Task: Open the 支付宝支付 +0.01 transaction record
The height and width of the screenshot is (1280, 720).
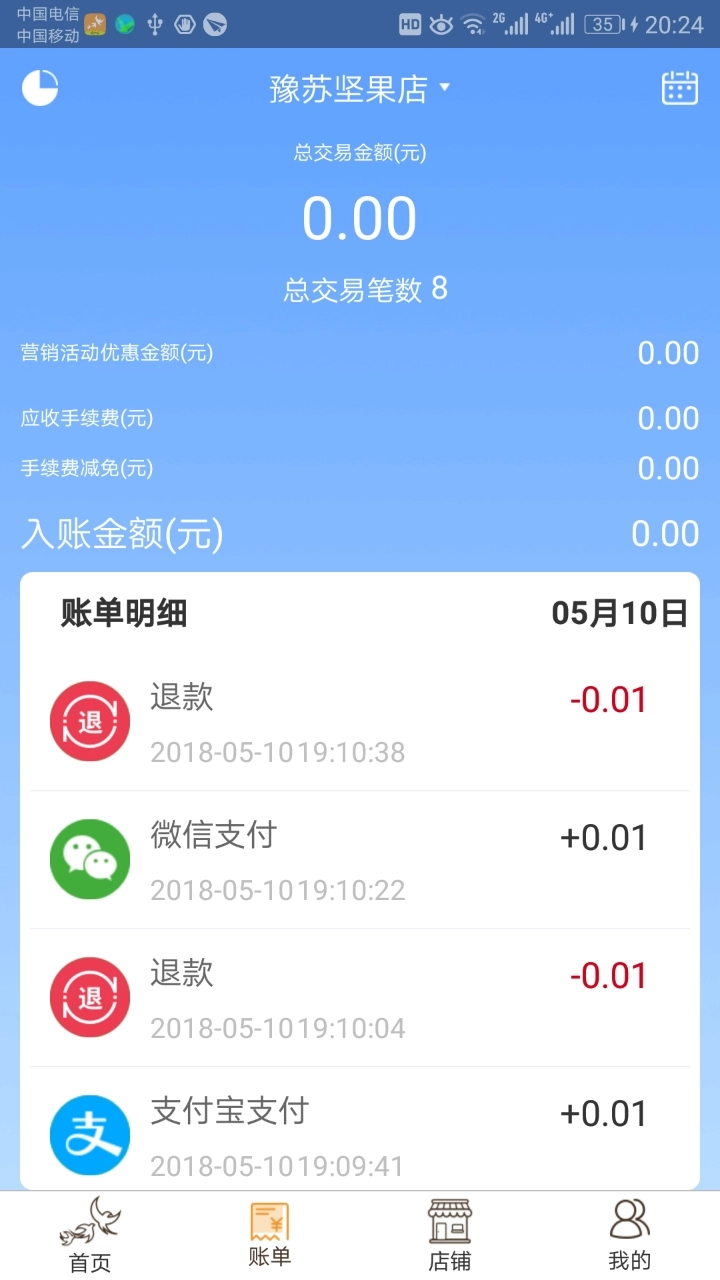Action: pyautogui.click(x=360, y=1134)
